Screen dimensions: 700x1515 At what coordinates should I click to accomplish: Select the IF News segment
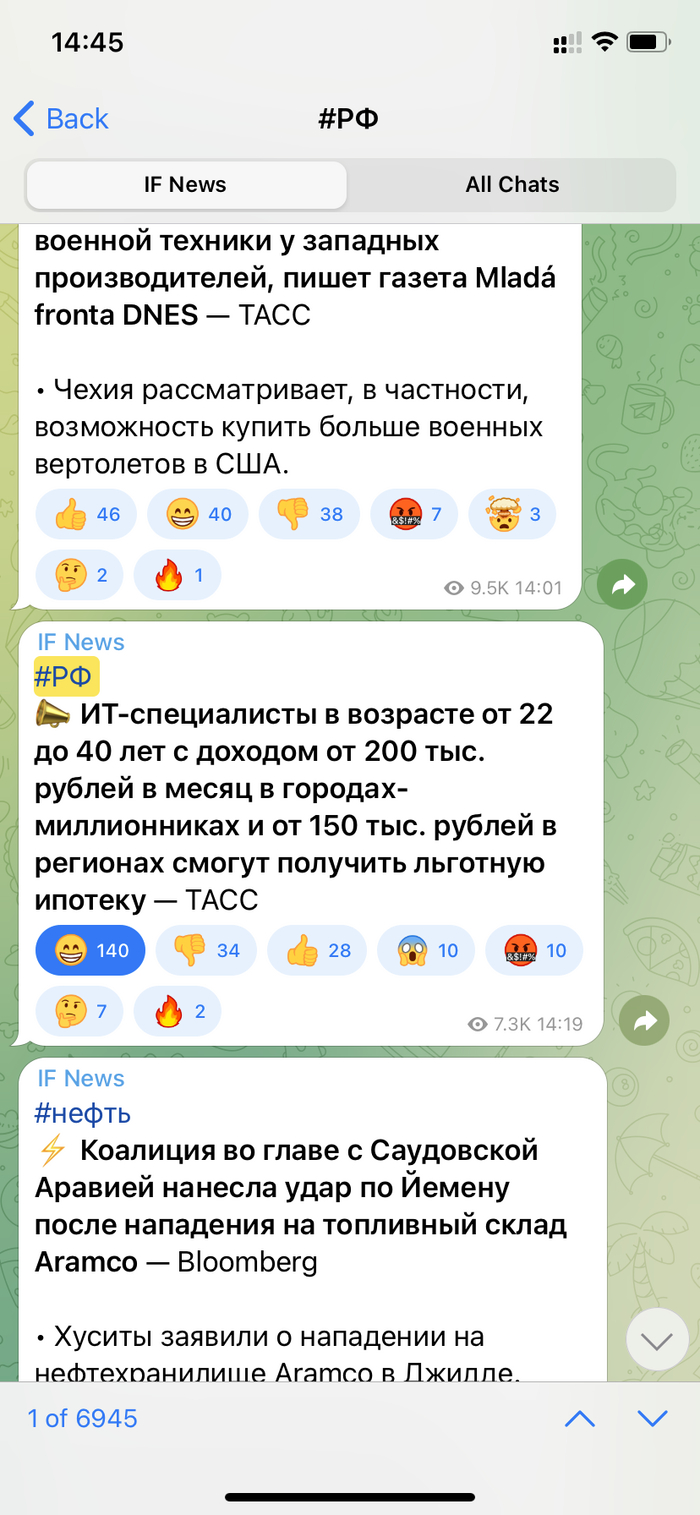(x=186, y=185)
